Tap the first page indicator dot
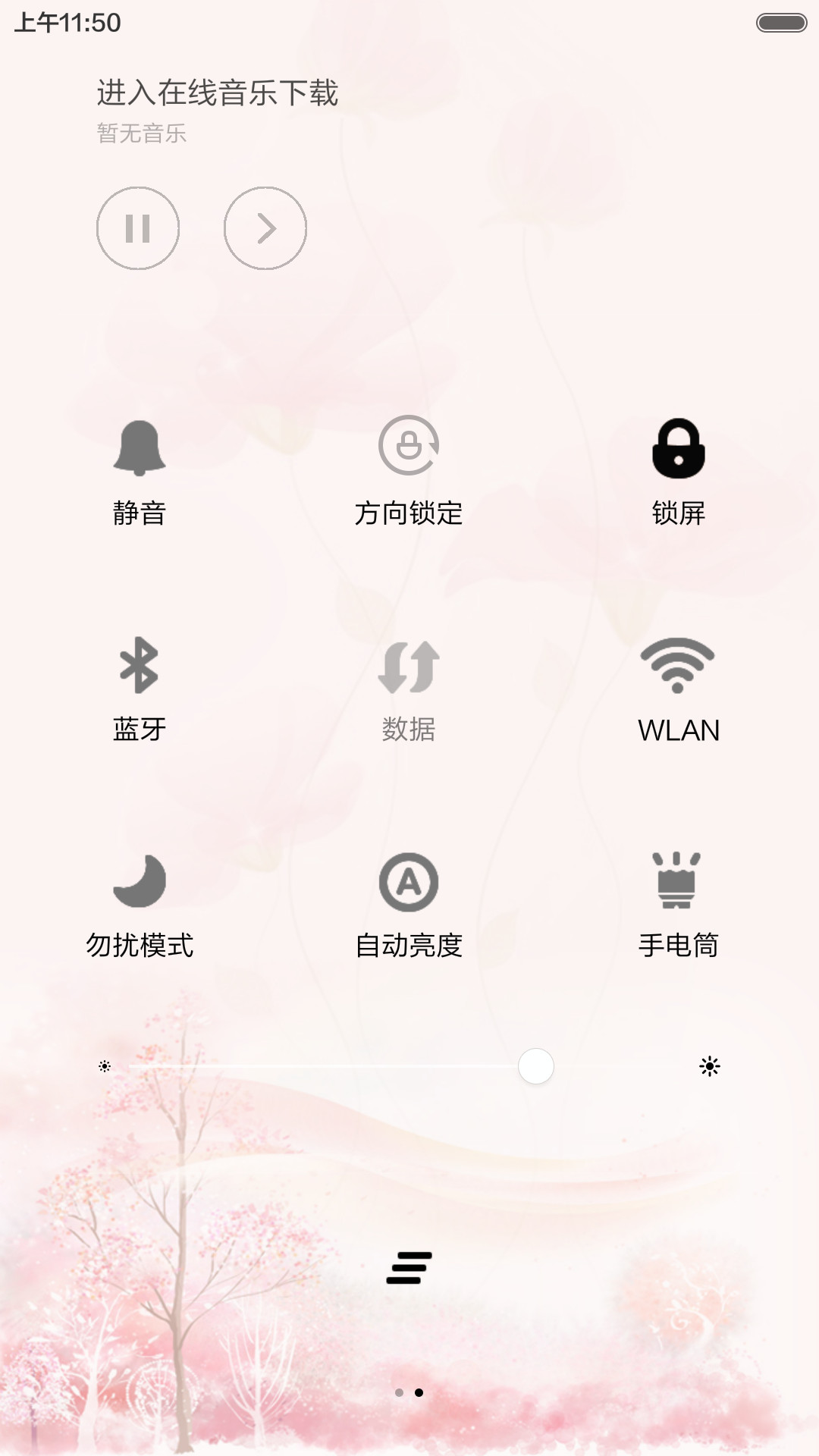The image size is (819, 1456). tap(400, 1392)
